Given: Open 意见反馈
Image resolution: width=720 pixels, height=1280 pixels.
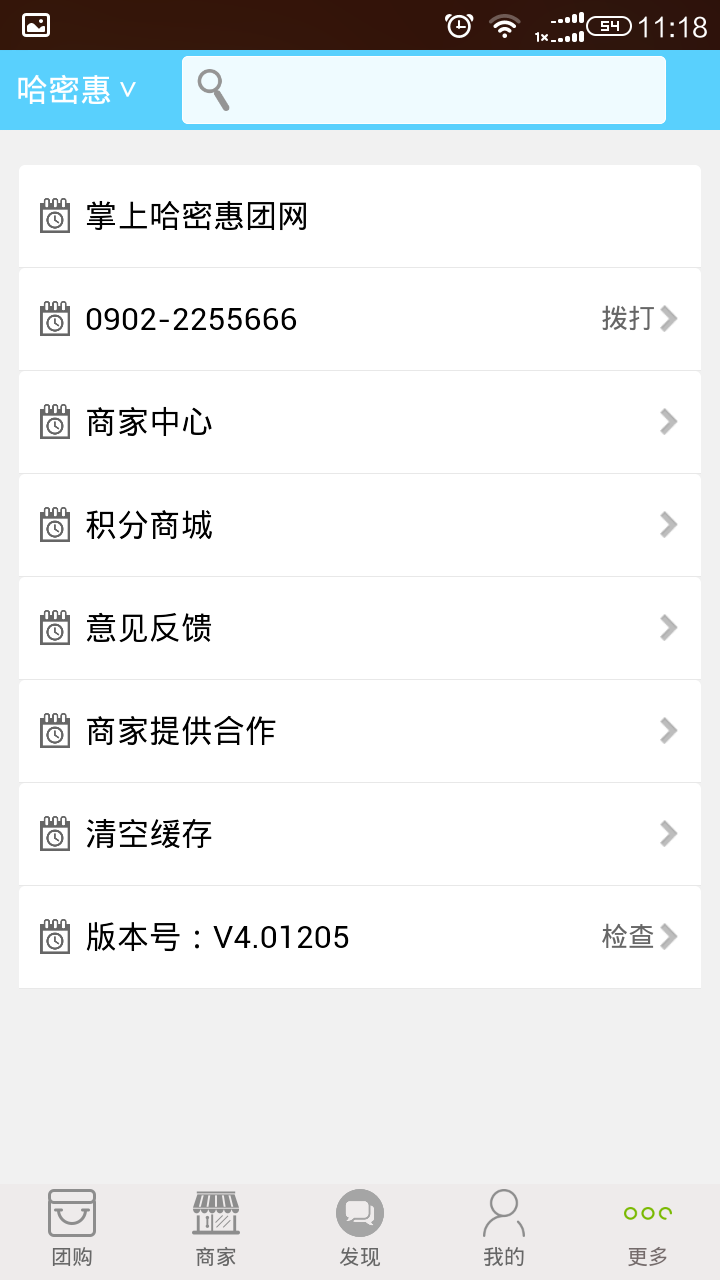Looking at the screenshot, I should (360, 628).
